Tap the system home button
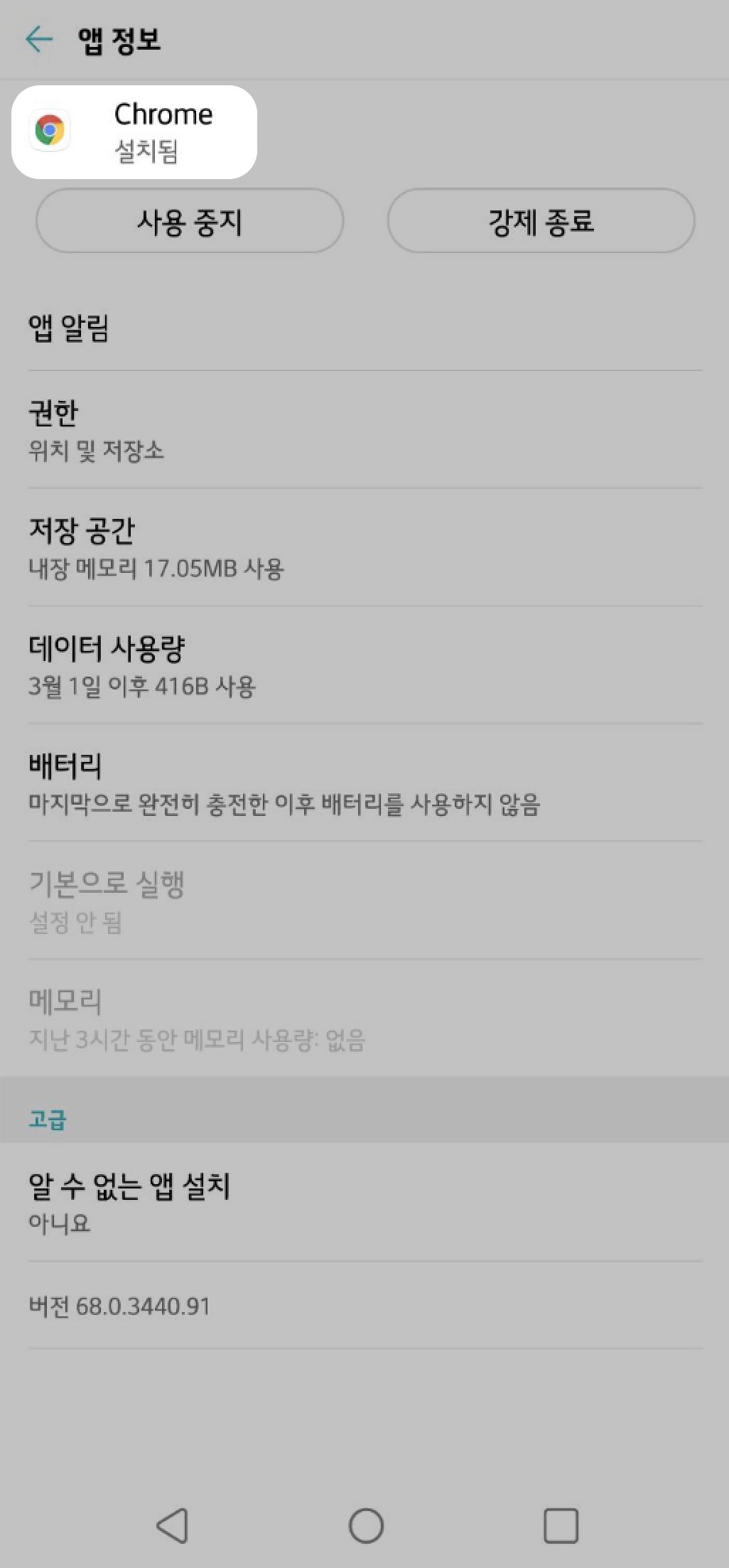729x1568 pixels. pyautogui.click(x=366, y=1525)
